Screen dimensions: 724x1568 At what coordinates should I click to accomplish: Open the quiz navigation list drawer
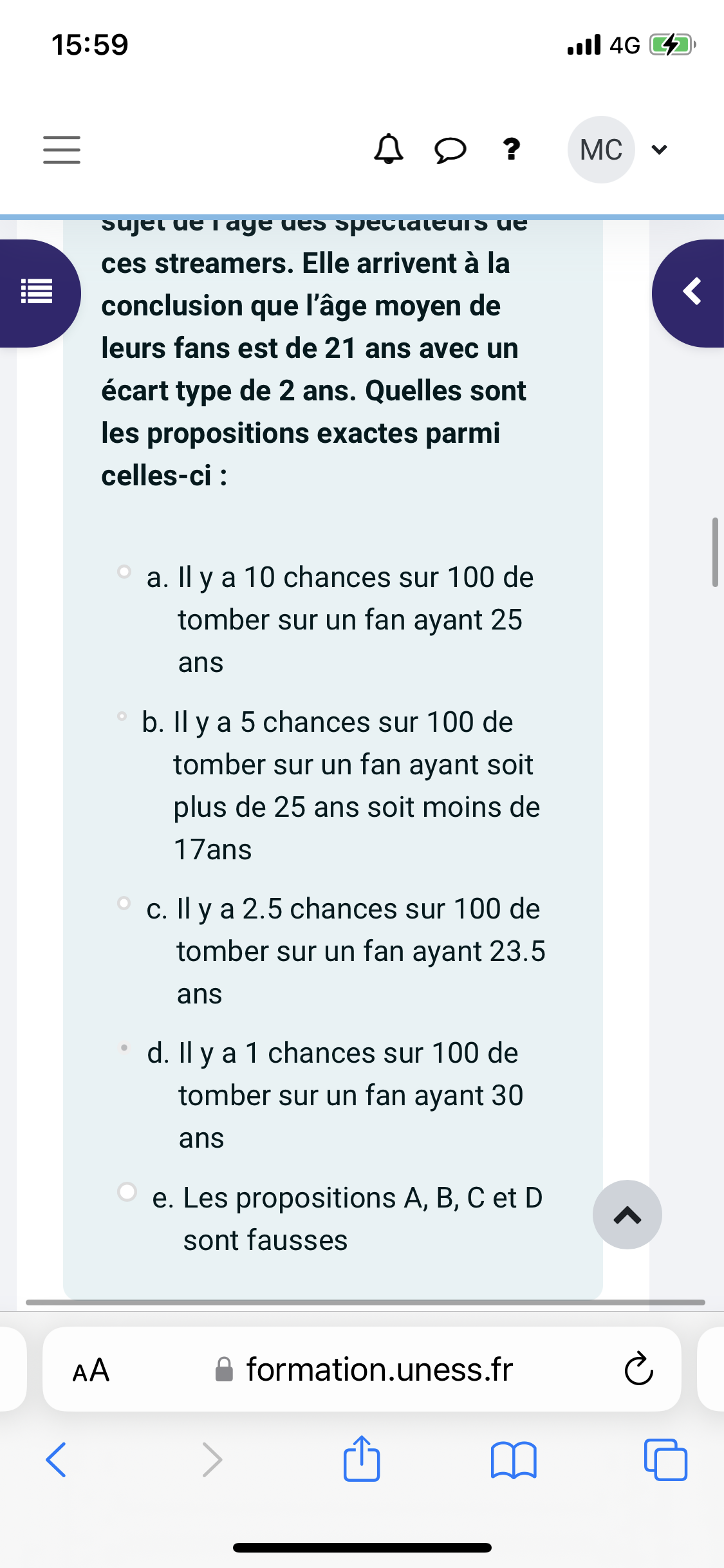[x=37, y=293]
